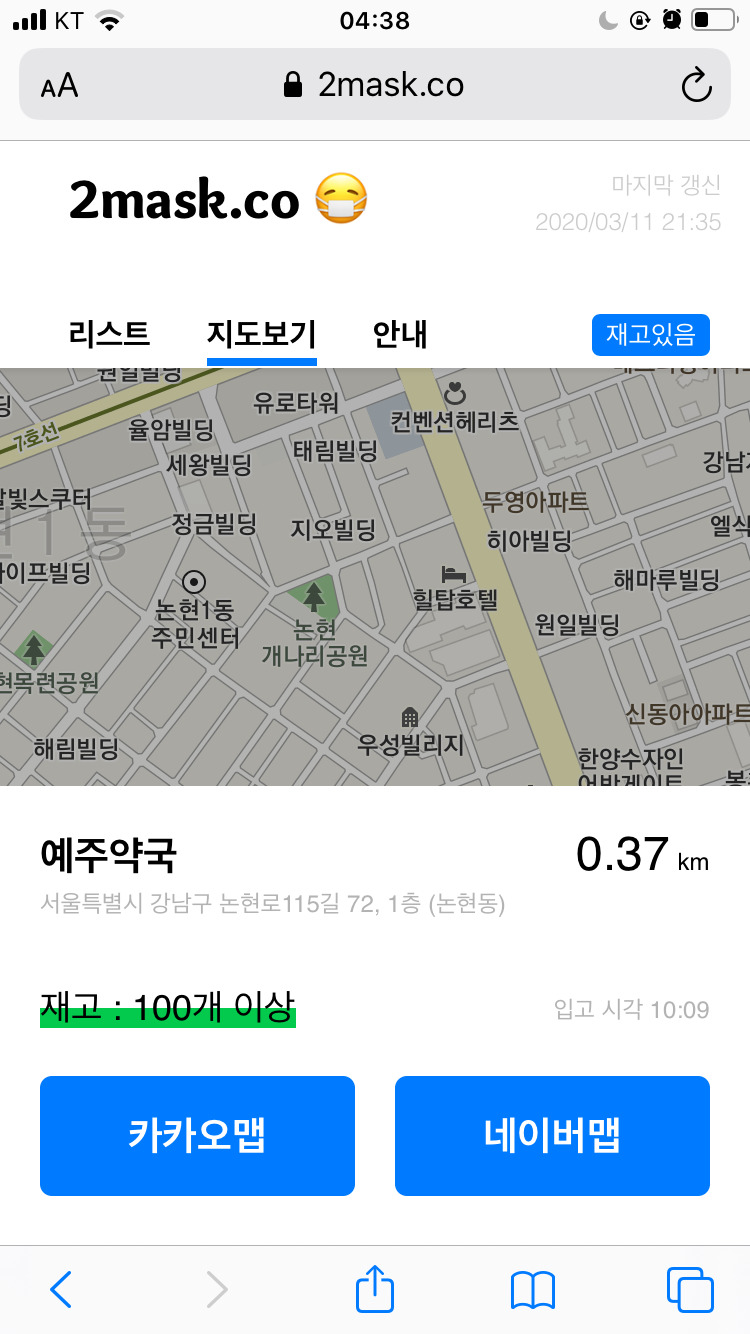Open Safari bookmarks
The image size is (750, 1334).
click(x=532, y=1289)
